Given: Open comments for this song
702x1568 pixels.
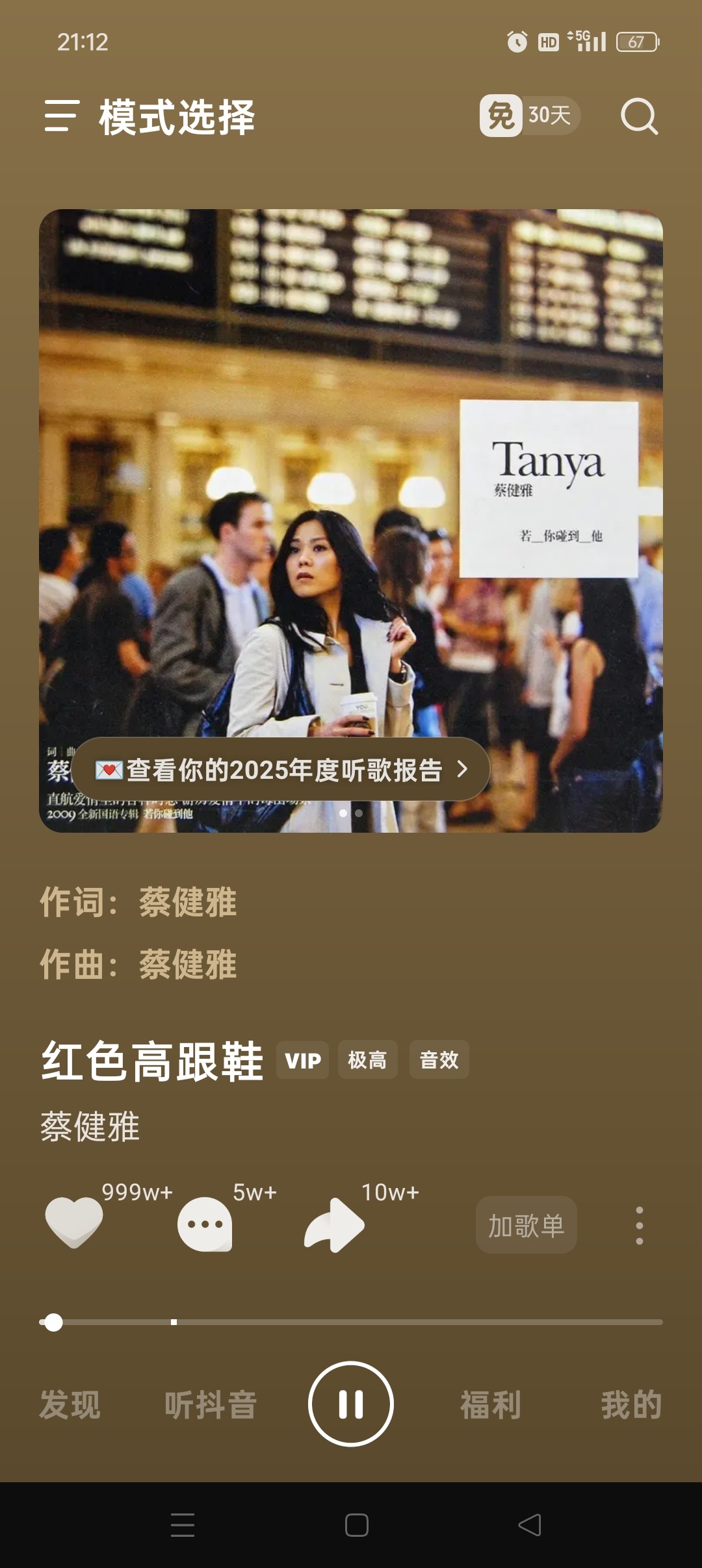Looking at the screenshot, I should [205, 1224].
